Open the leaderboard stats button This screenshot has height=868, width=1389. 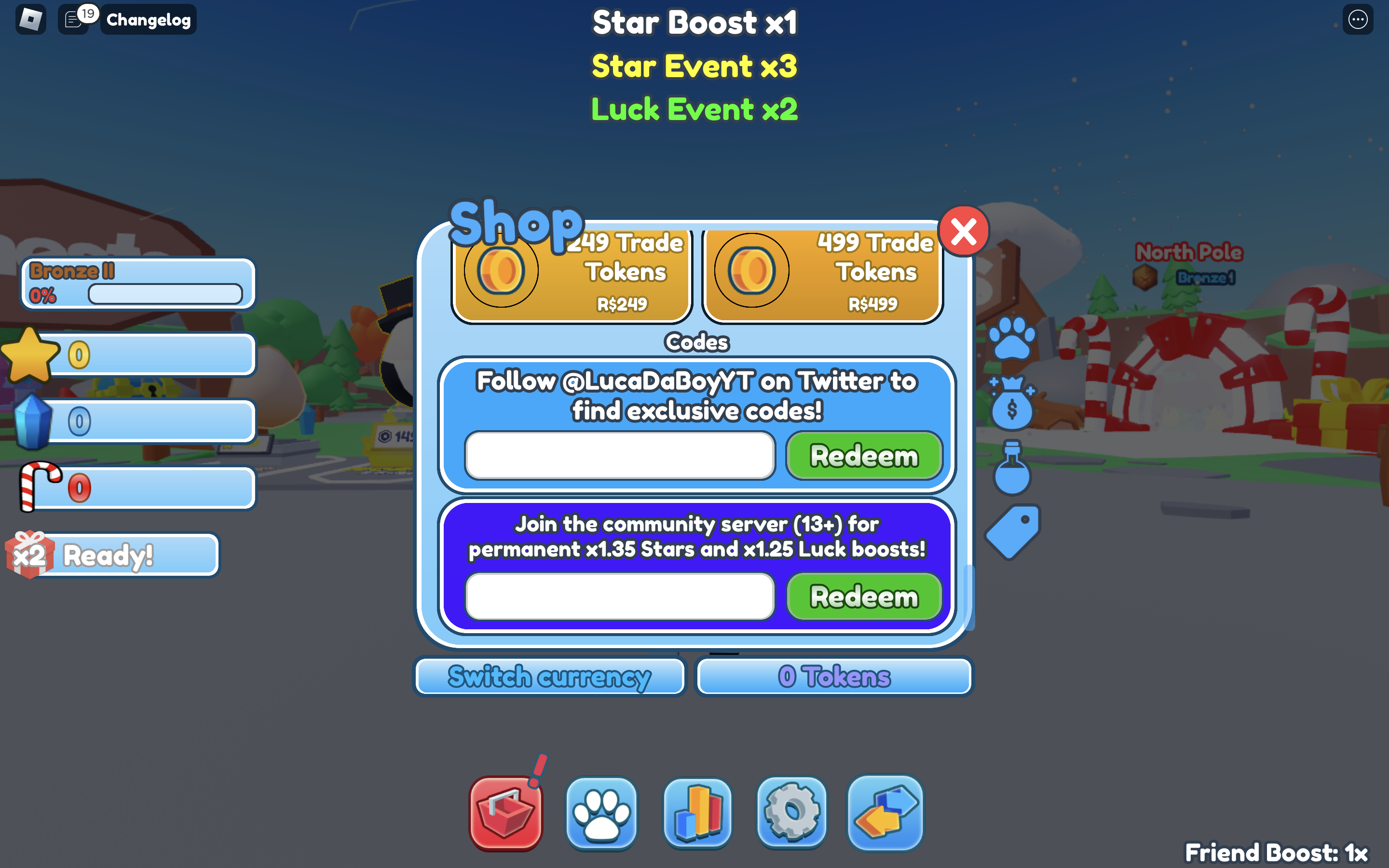[x=697, y=813]
